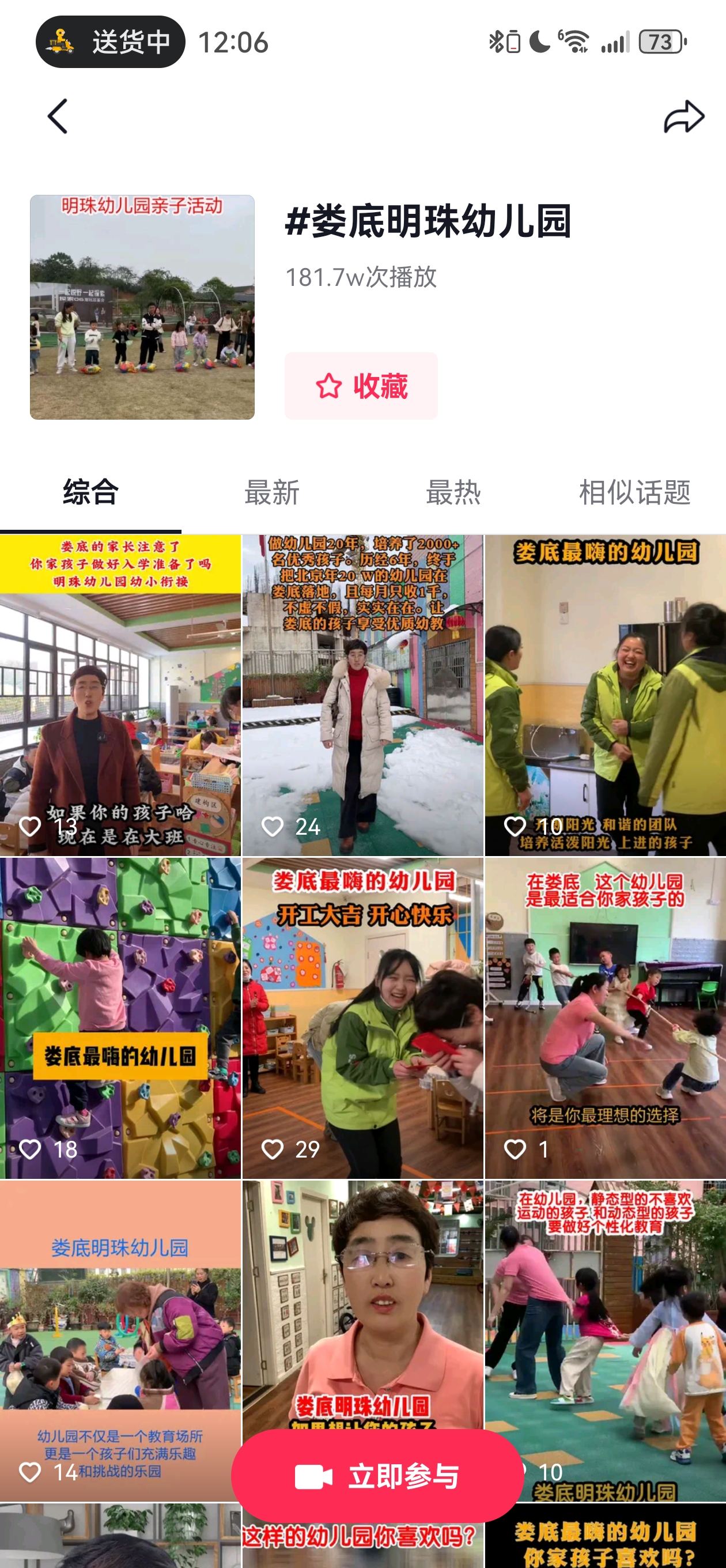The height and width of the screenshot is (1568, 726).
Task: Open the 和谐的团队 video with 10 likes
Action: click(605, 695)
